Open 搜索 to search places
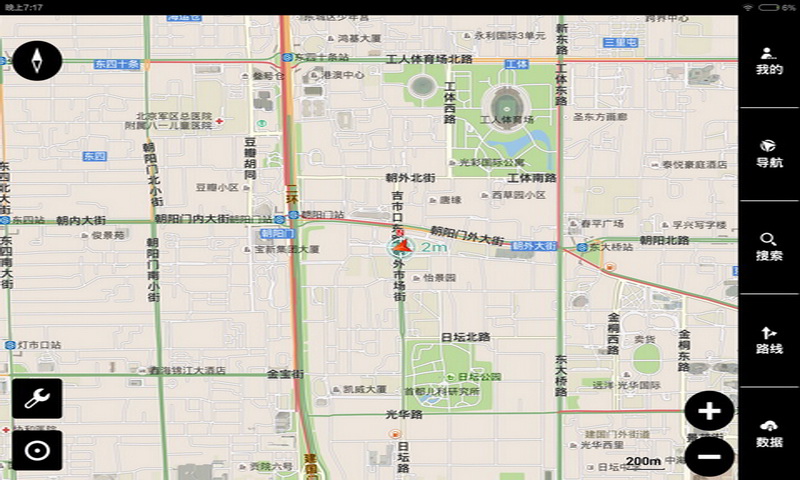The height and width of the screenshot is (480, 800). coord(768,246)
